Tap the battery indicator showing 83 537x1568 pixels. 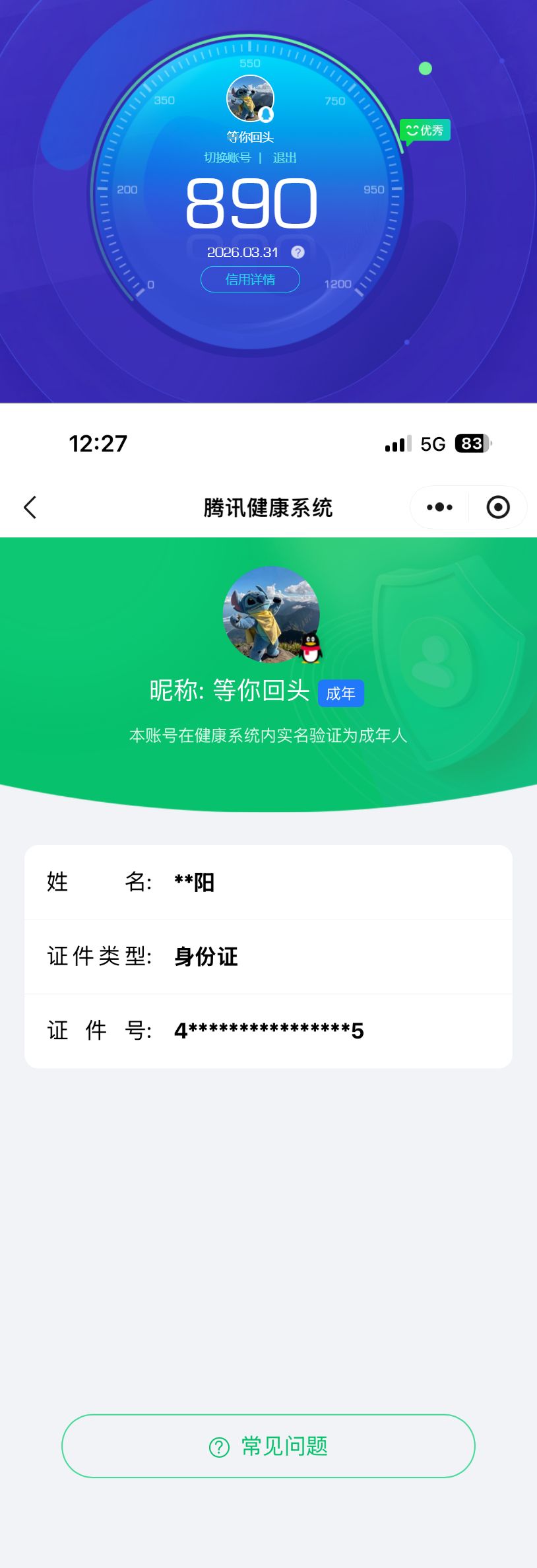pyautogui.click(x=470, y=443)
